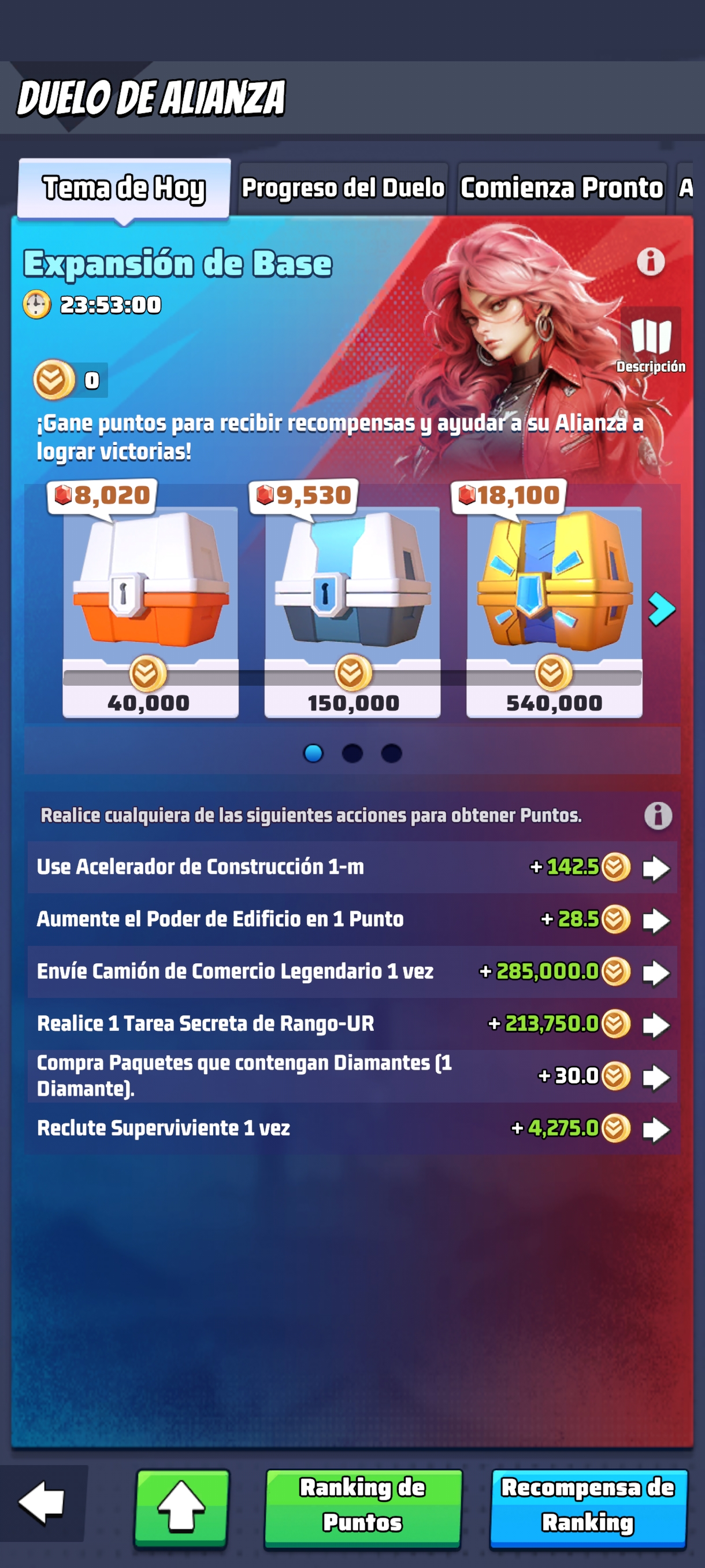705x1568 pixels.
Task: Open info icon beside Expansión de Base
Action: click(x=650, y=262)
